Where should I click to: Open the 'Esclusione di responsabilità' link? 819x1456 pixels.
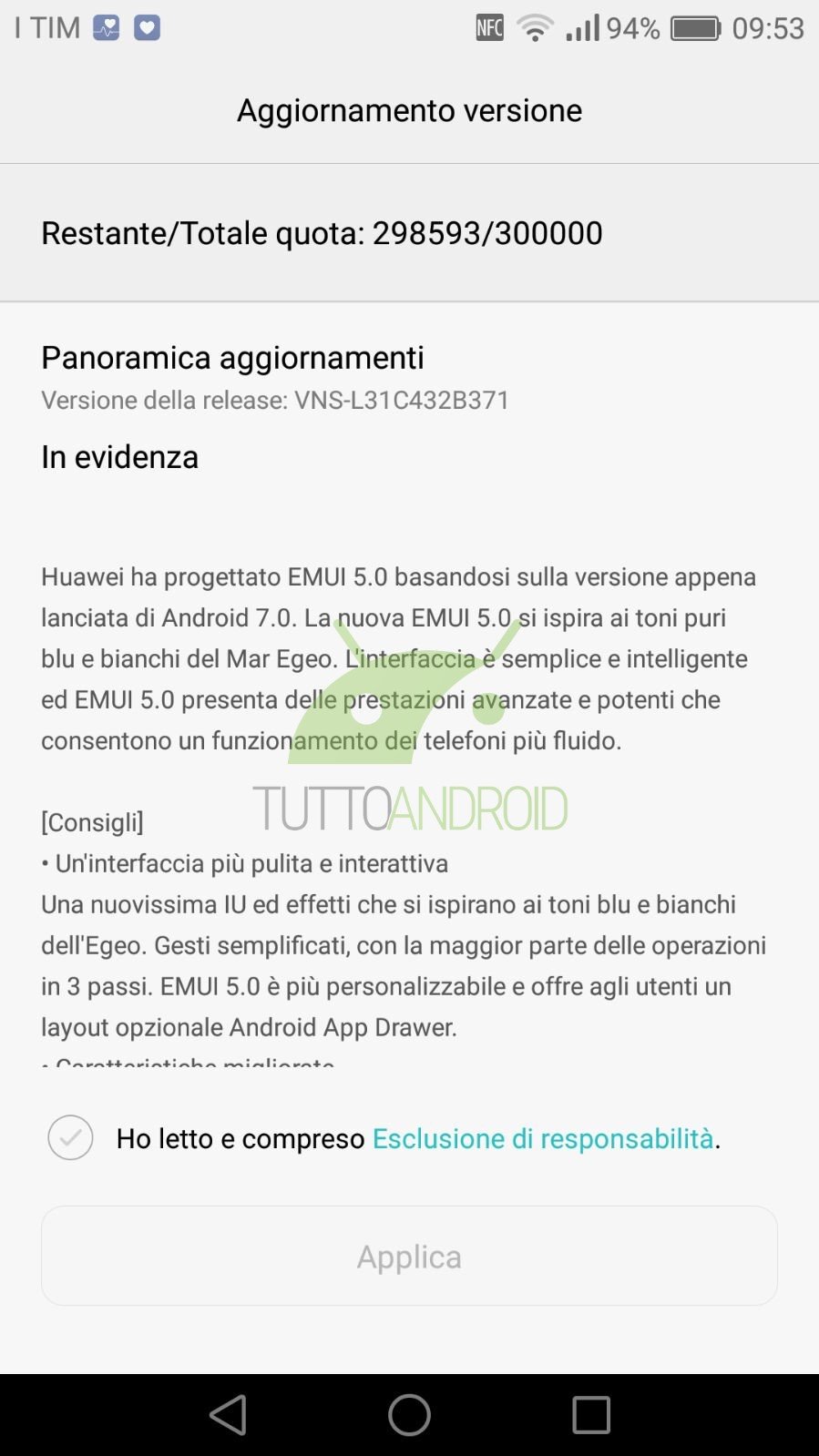click(543, 1138)
